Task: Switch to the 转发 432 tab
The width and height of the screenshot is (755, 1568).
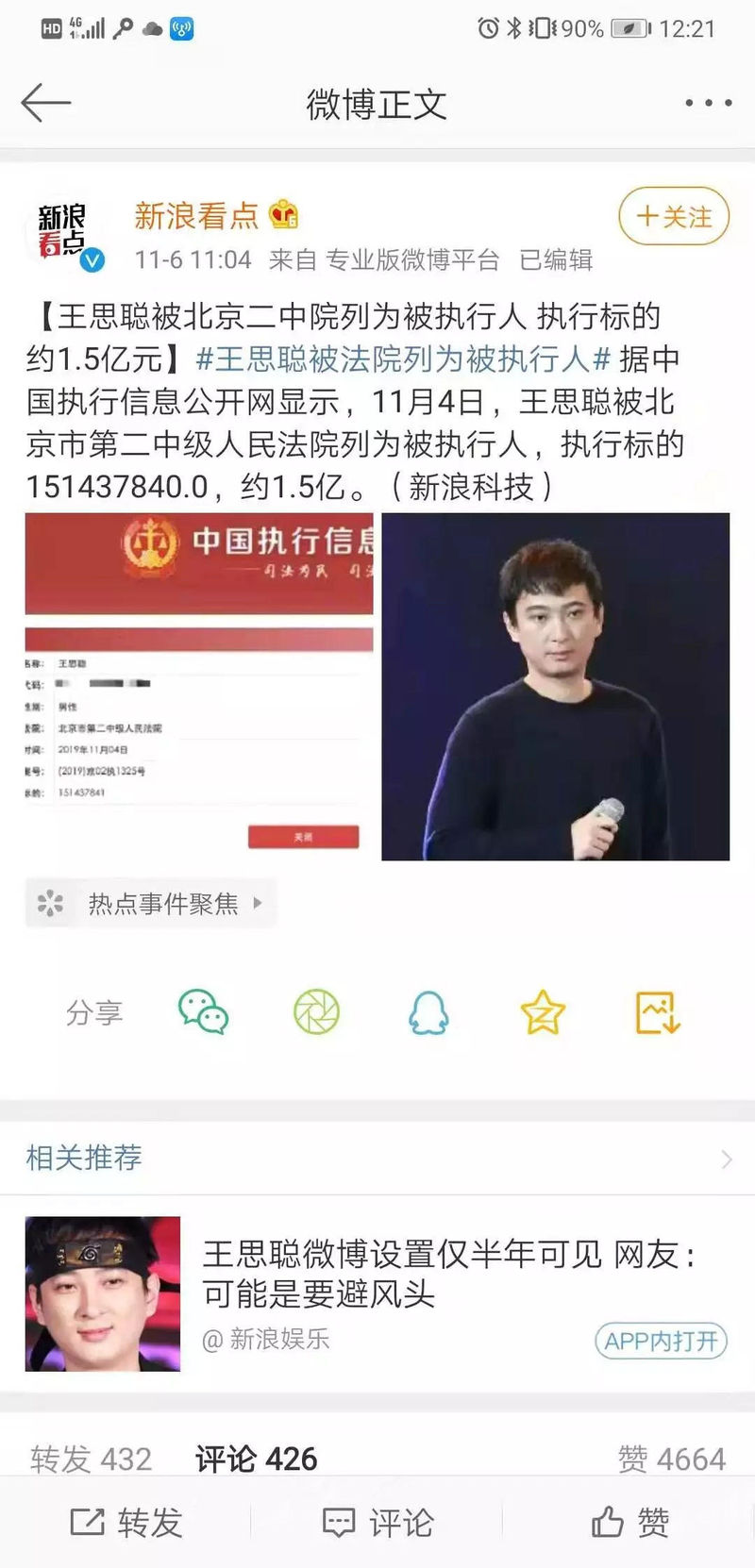Action: [91, 1459]
